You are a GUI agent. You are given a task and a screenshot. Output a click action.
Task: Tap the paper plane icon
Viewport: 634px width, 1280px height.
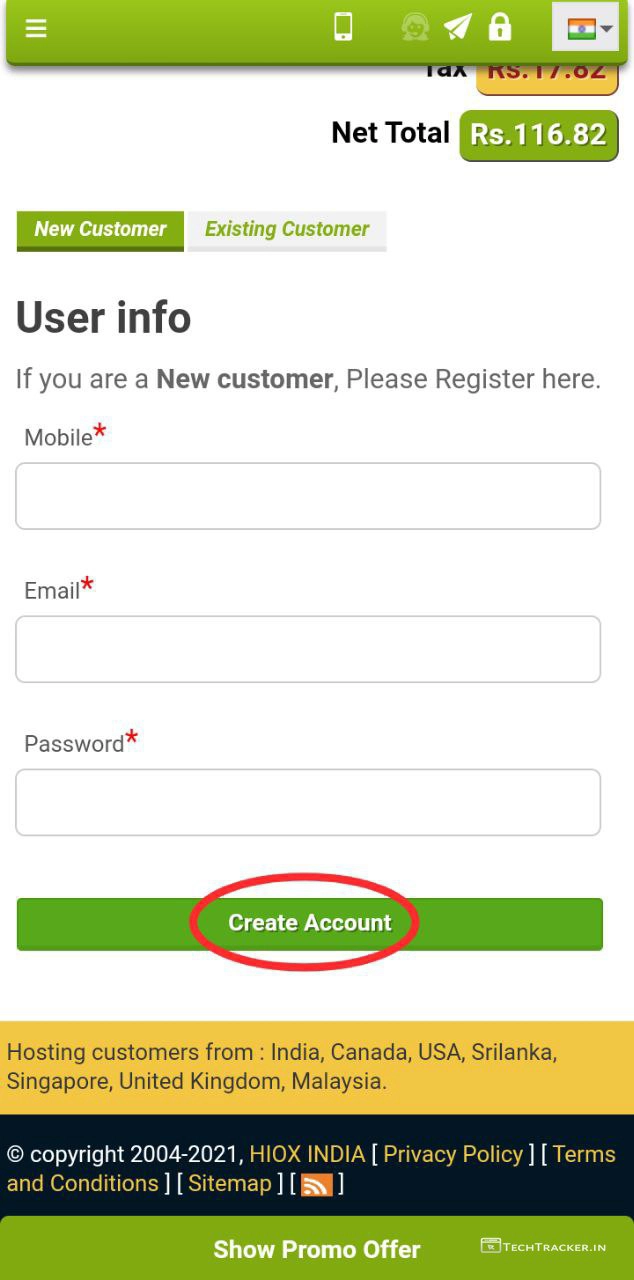(x=458, y=27)
